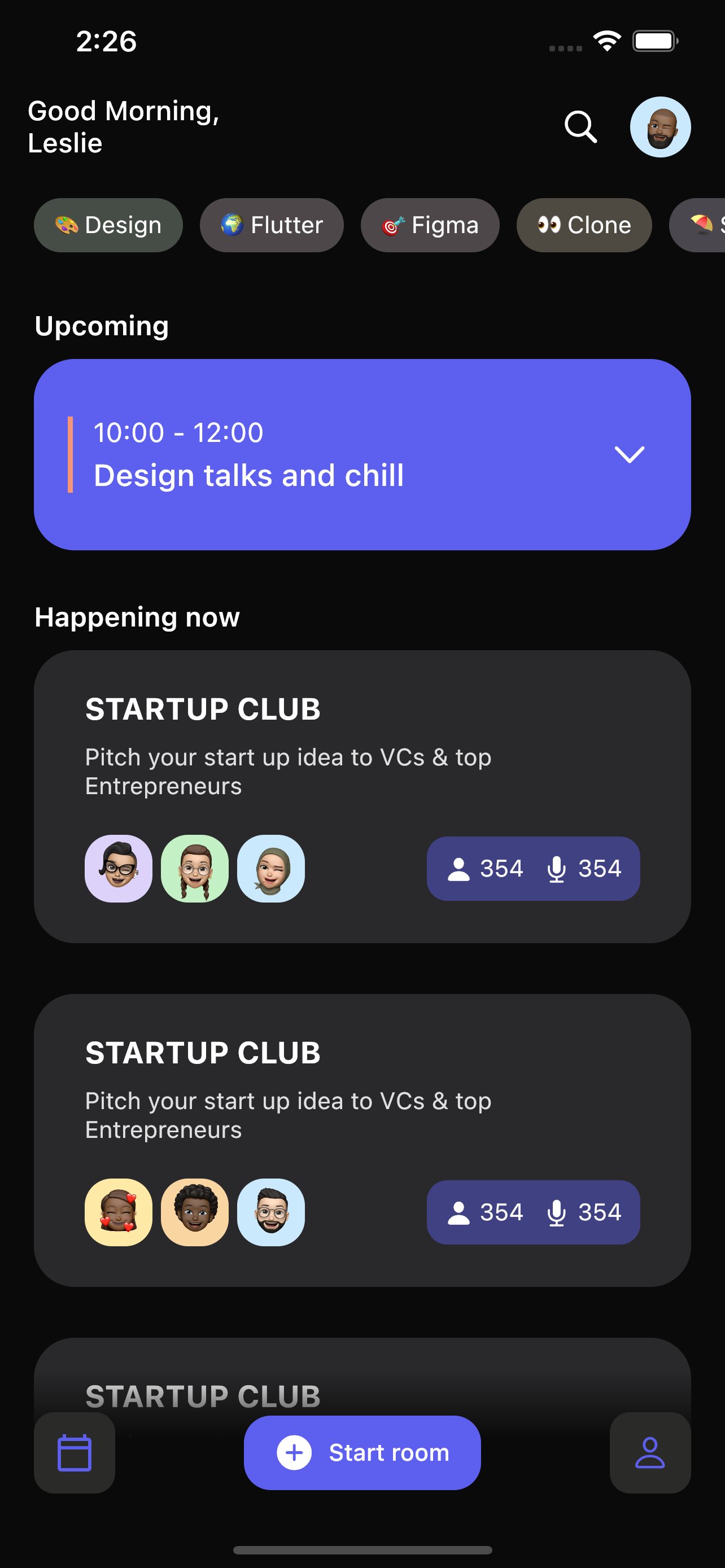Screen dimensions: 725x1568
Task: Start a new room
Action: [362, 1452]
